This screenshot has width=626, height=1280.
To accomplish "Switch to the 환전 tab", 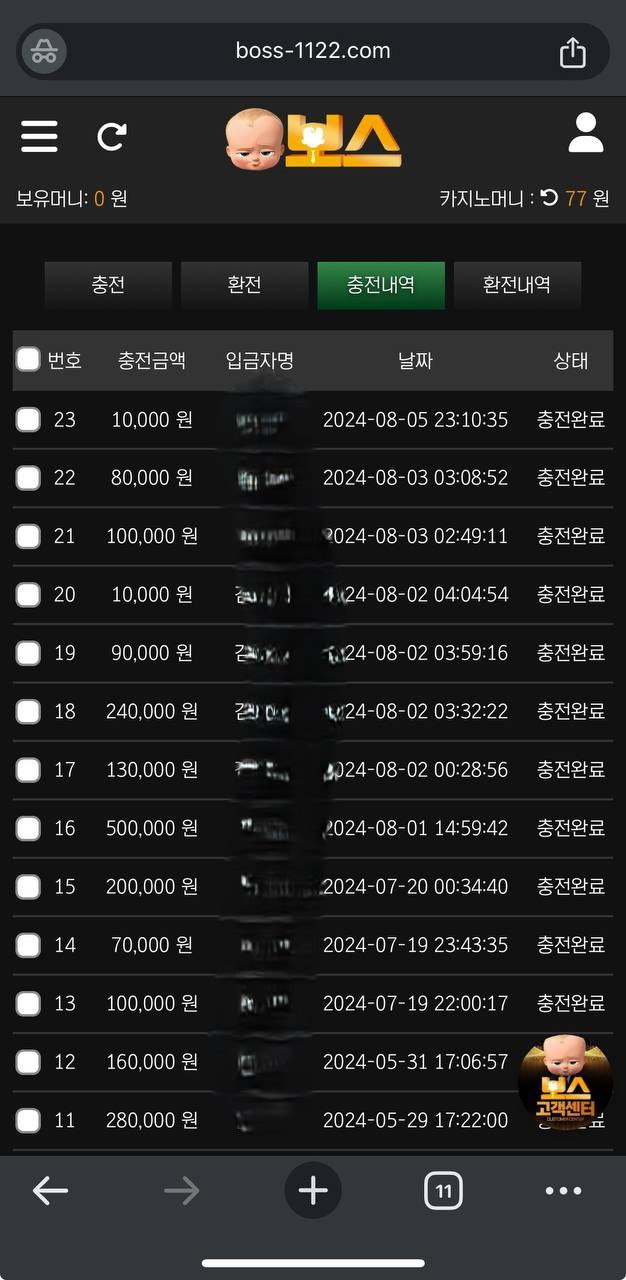I will point(244,285).
